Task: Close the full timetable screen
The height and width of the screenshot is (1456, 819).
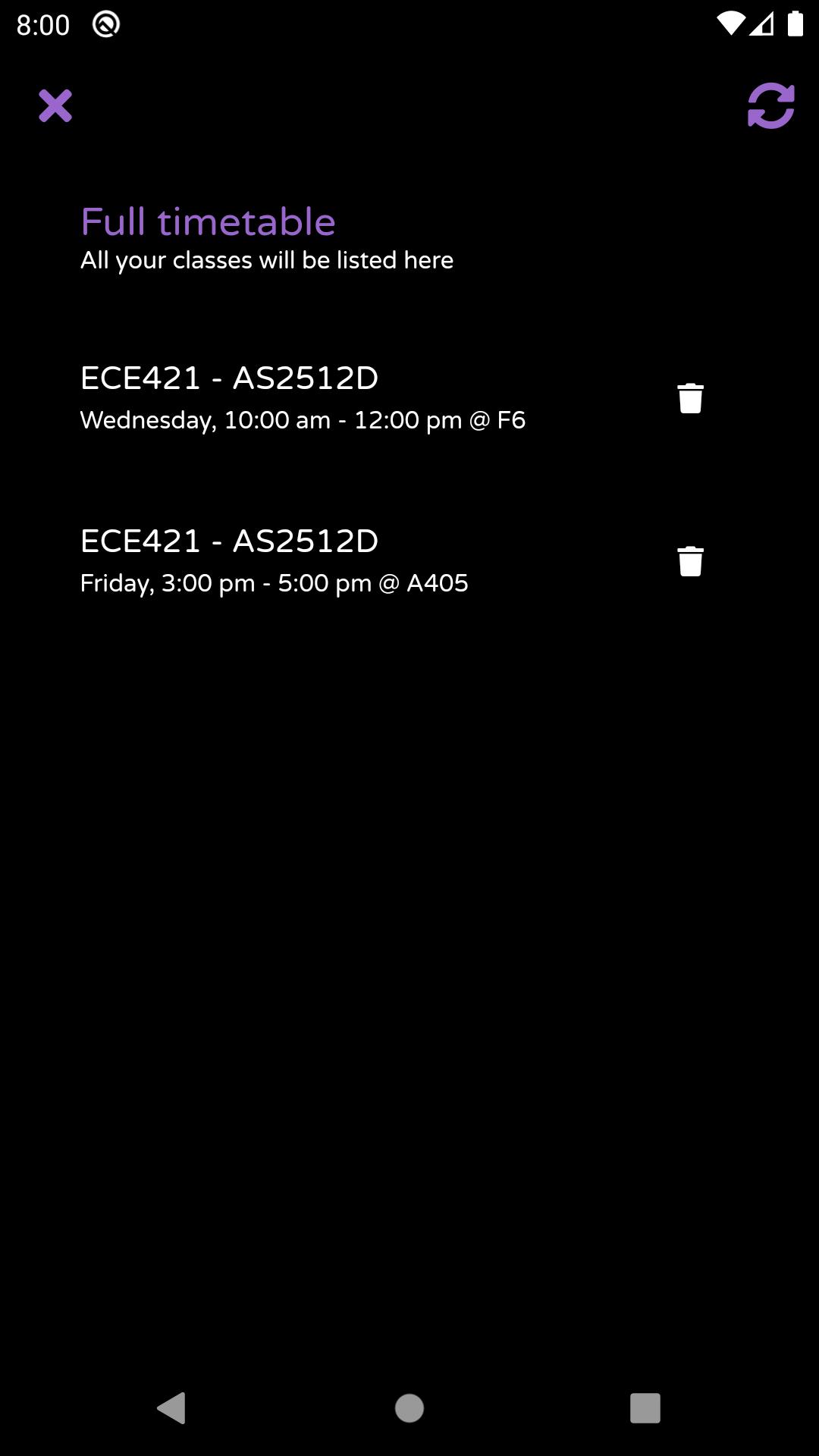Action: [x=55, y=105]
